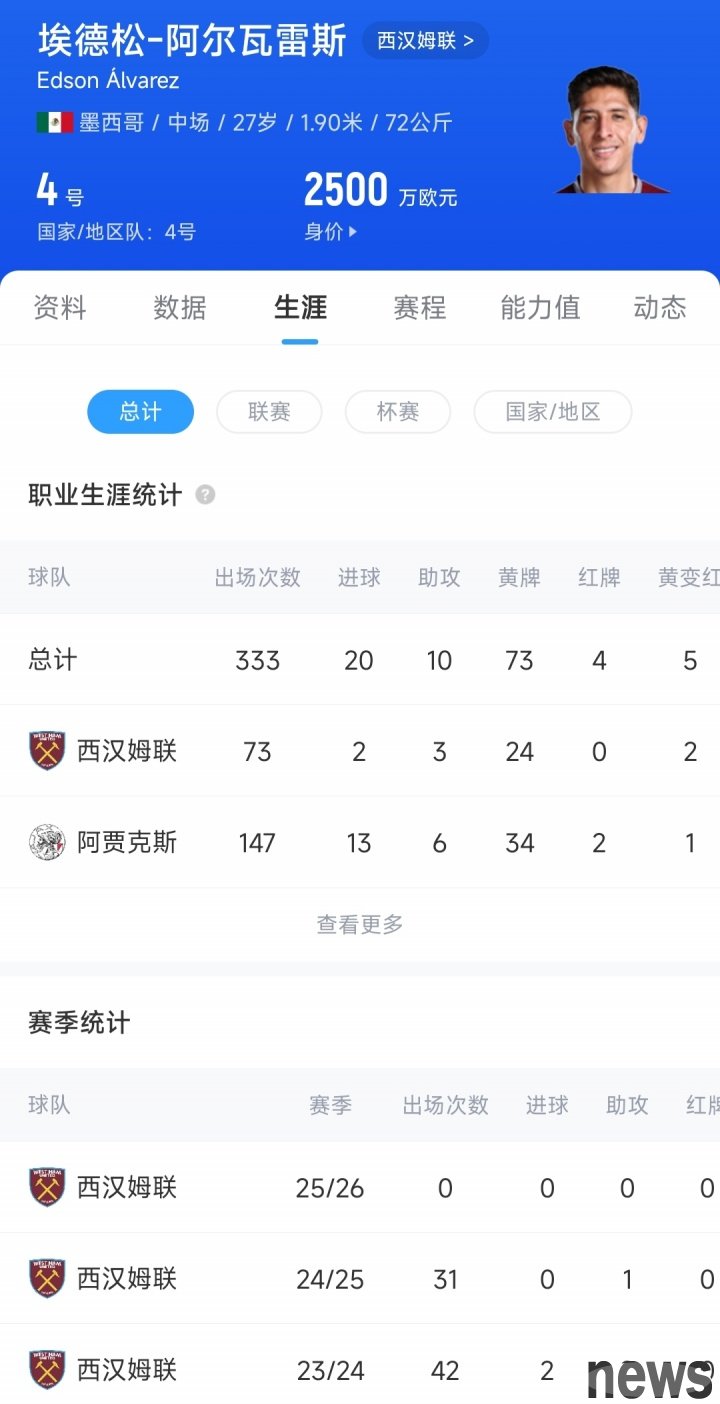The image size is (720, 1404).
Task: Open the 25/26 season 西汉姆联 row
Action: point(360,1188)
